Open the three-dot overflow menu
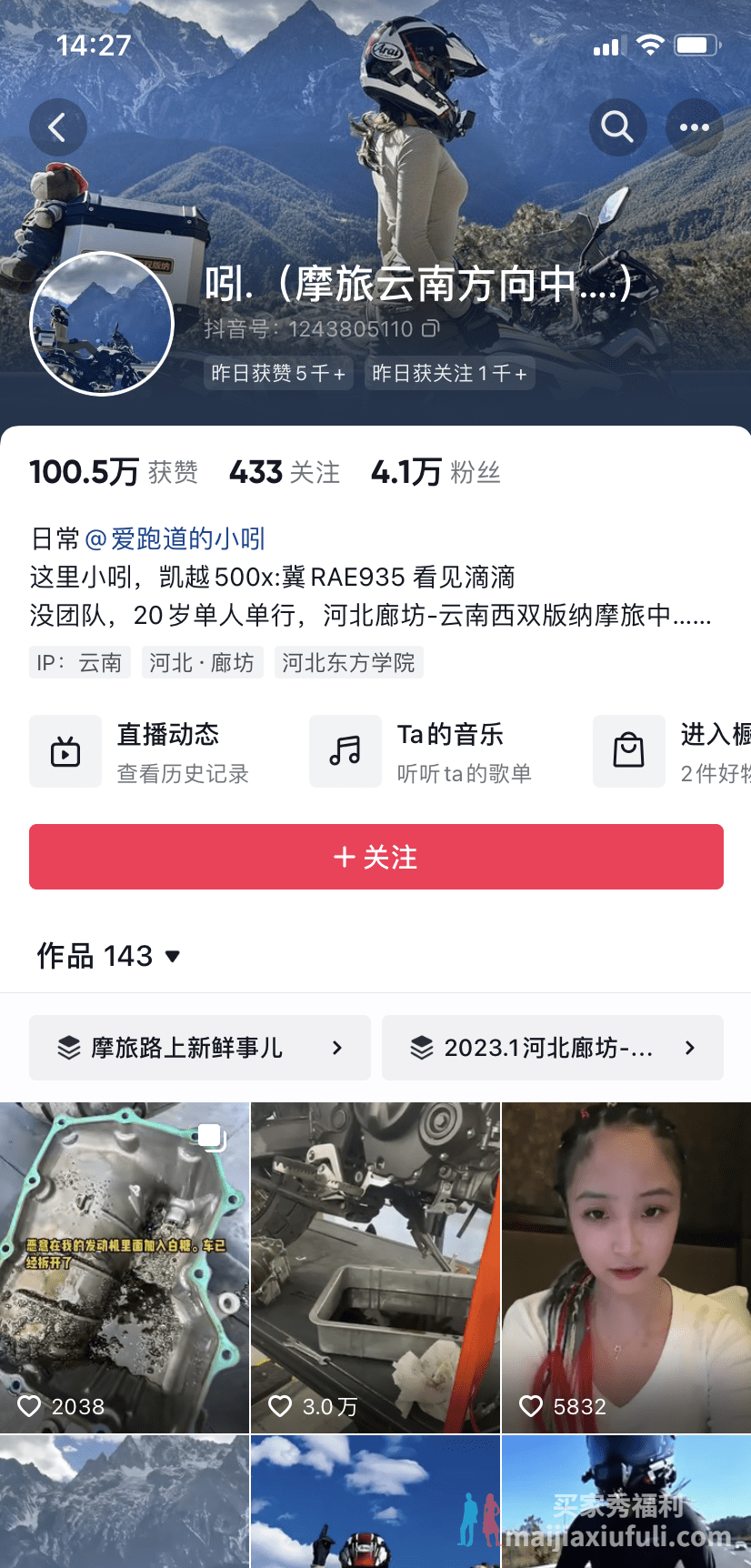The height and width of the screenshot is (1568, 751). coord(694,127)
